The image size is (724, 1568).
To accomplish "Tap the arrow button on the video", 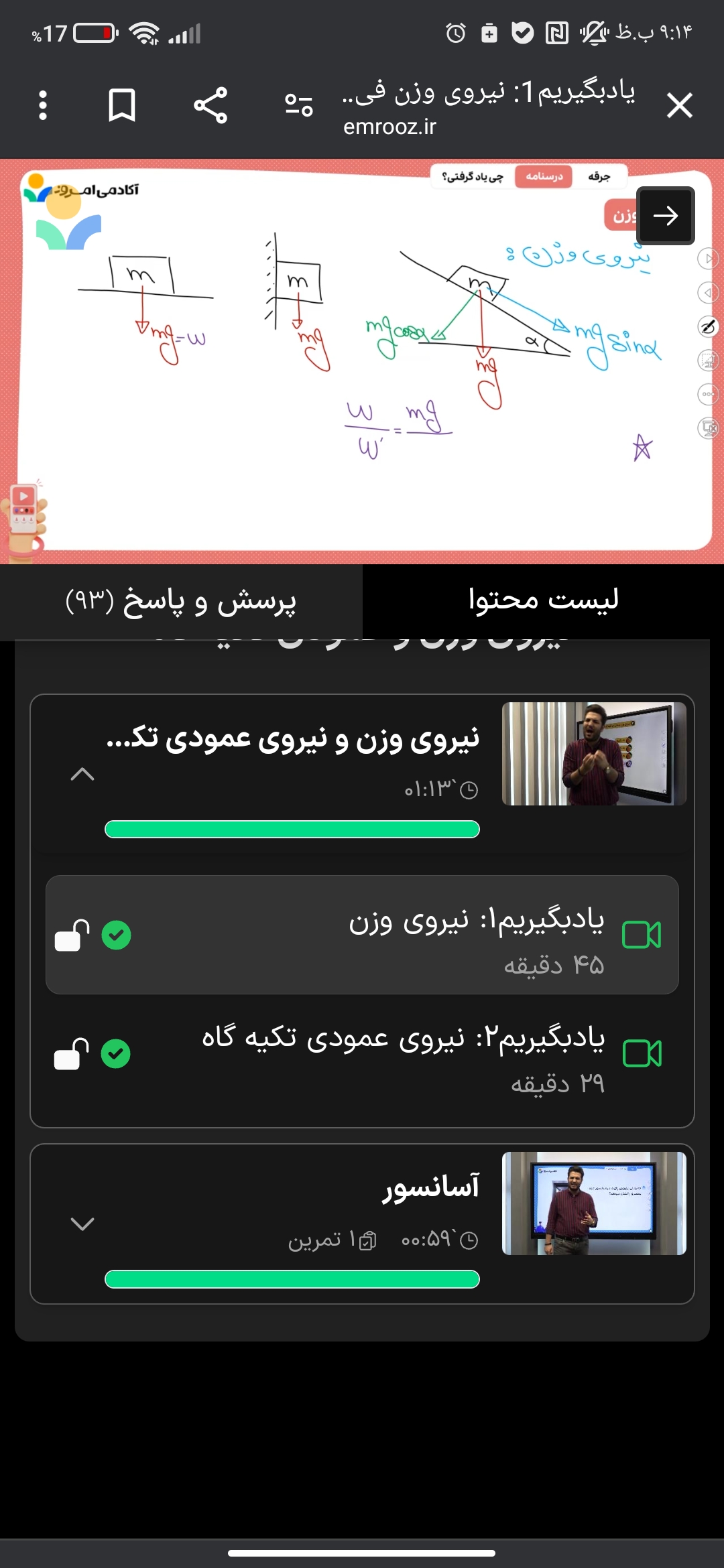I will [665, 215].
